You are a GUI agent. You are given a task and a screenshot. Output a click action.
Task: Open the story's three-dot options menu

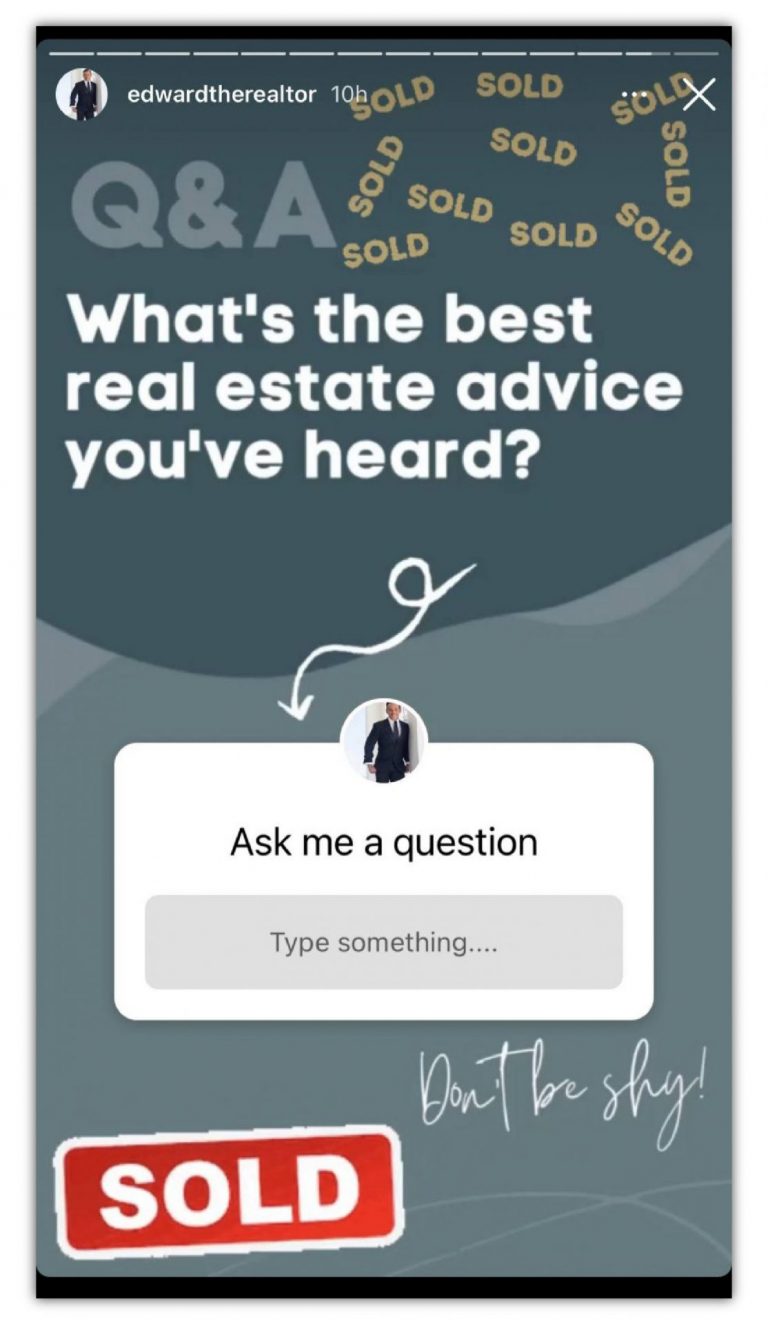pyautogui.click(x=634, y=94)
